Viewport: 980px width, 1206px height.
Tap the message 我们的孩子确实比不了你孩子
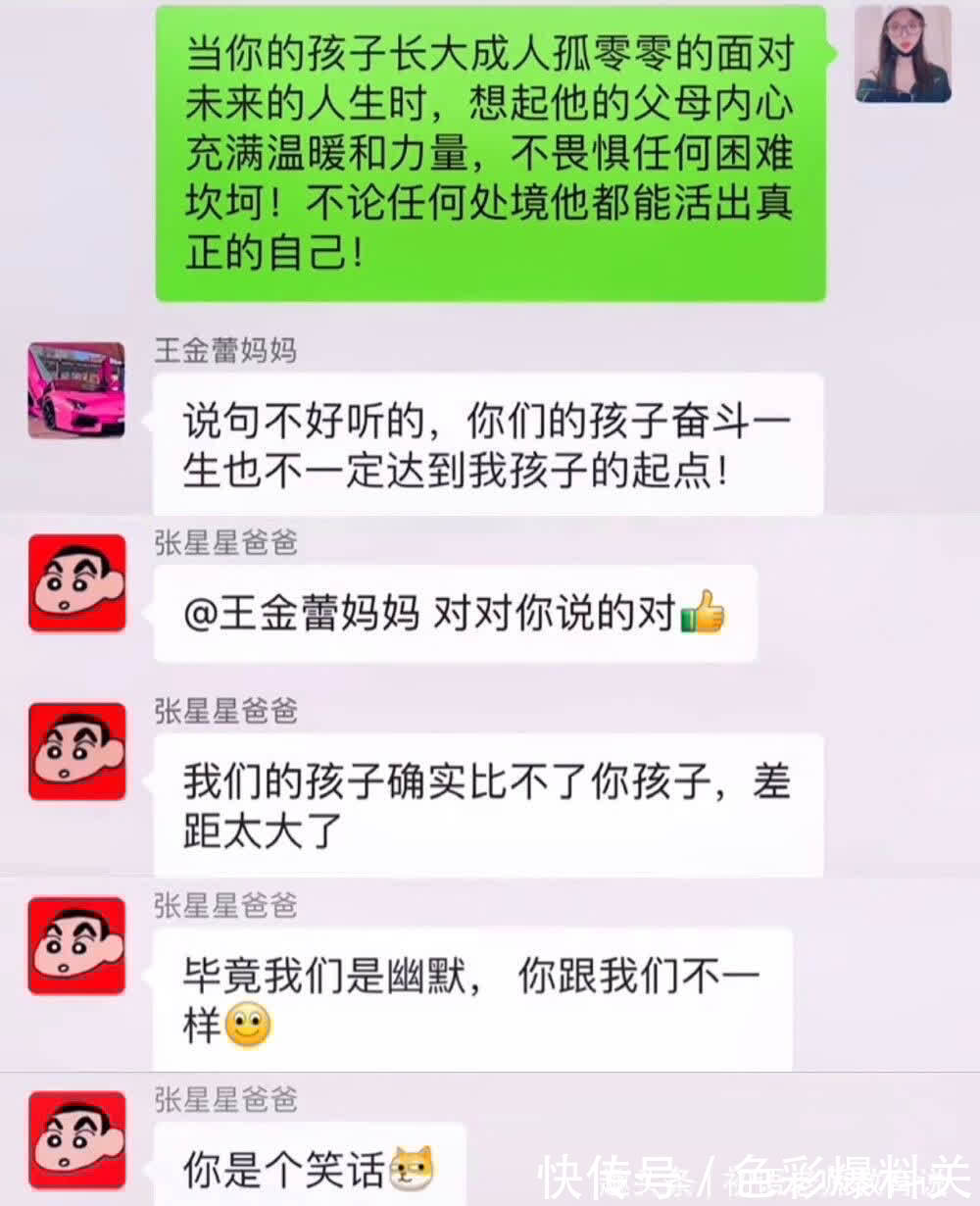485,804
